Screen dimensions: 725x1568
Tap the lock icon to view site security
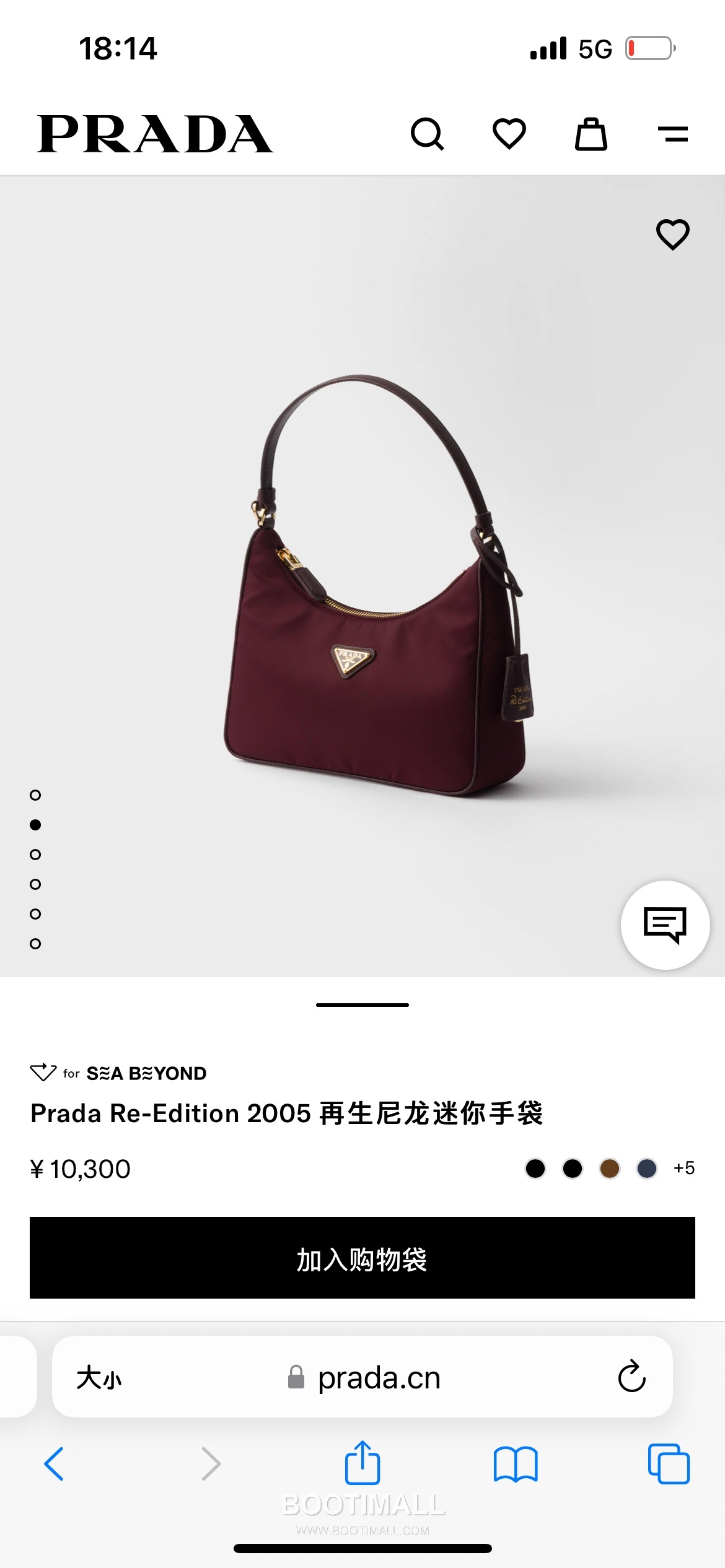click(297, 1379)
